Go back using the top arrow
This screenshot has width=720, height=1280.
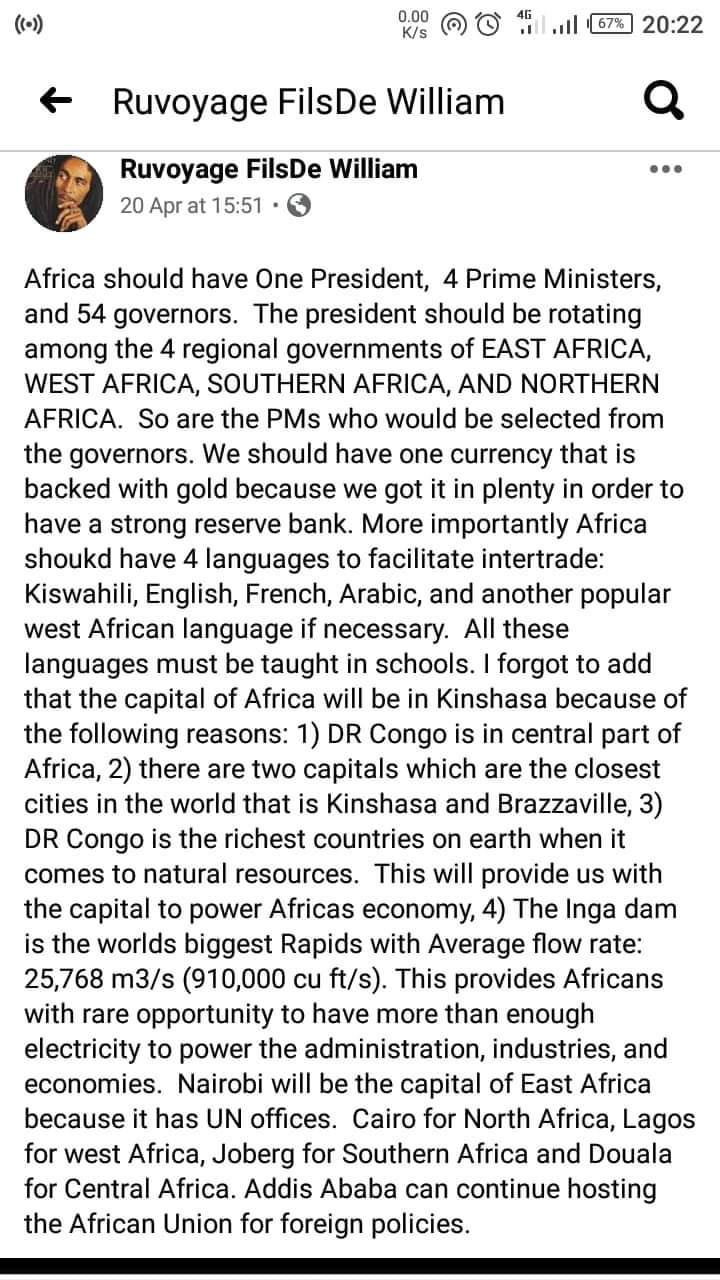pyautogui.click(x=56, y=101)
